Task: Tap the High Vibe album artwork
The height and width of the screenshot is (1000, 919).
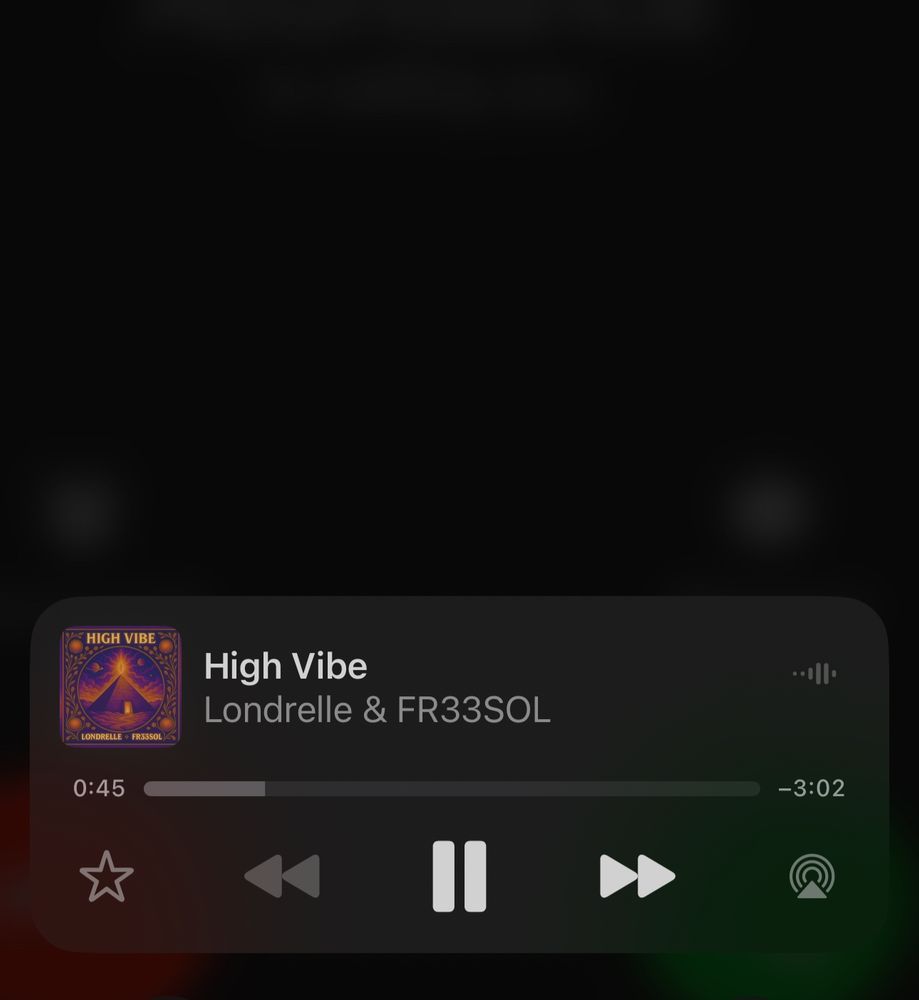Action: coord(121,686)
